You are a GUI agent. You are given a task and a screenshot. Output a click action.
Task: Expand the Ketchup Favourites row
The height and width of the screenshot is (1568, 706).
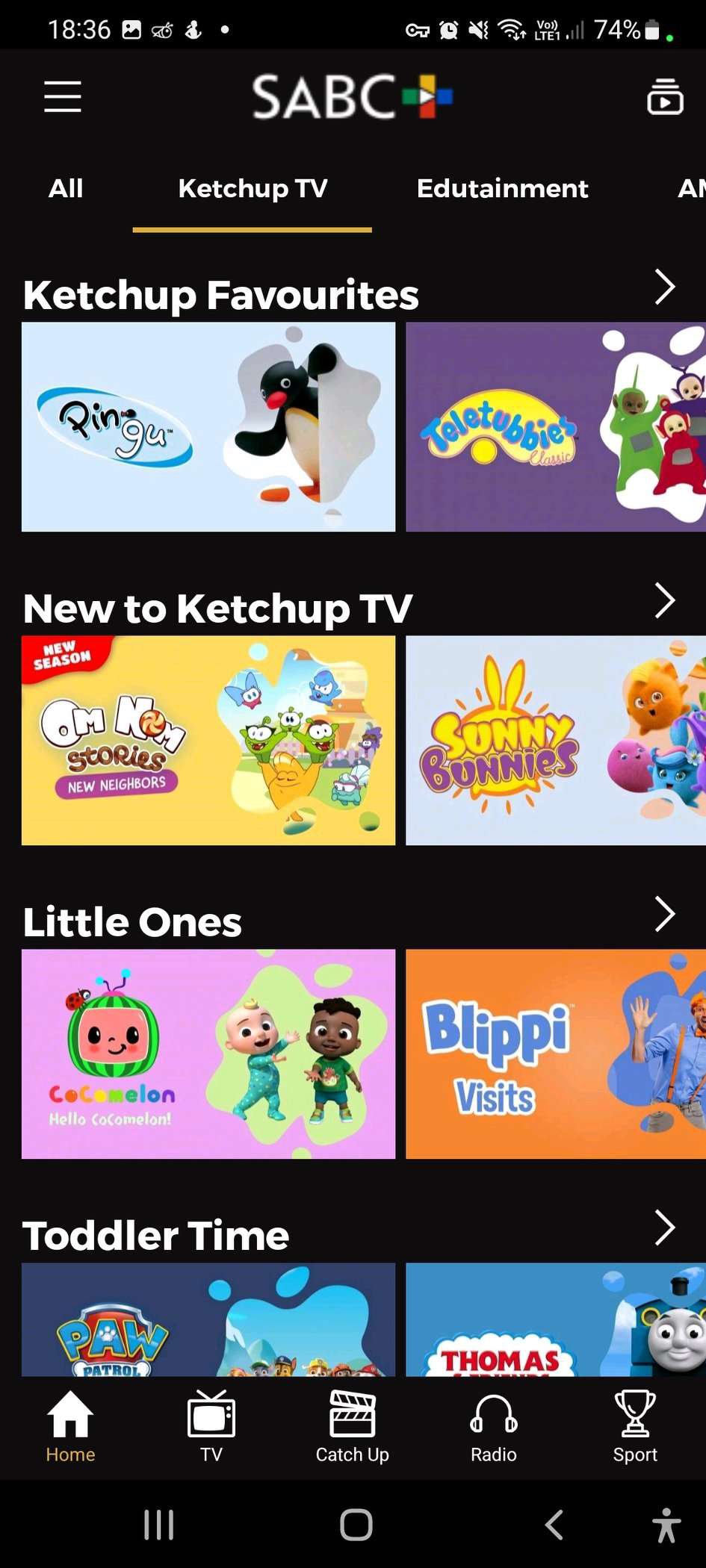(x=664, y=287)
